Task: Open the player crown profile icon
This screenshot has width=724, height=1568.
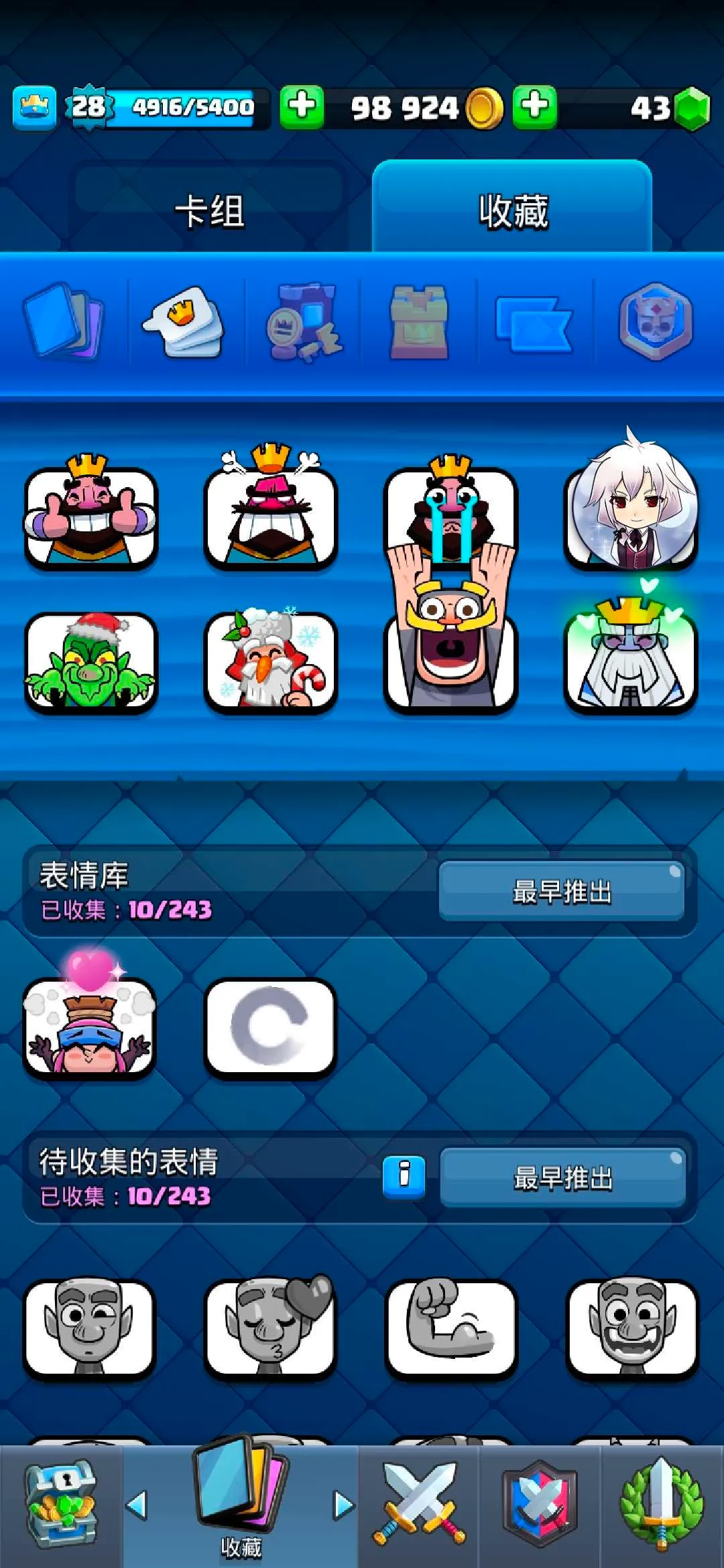Action: coord(34,107)
